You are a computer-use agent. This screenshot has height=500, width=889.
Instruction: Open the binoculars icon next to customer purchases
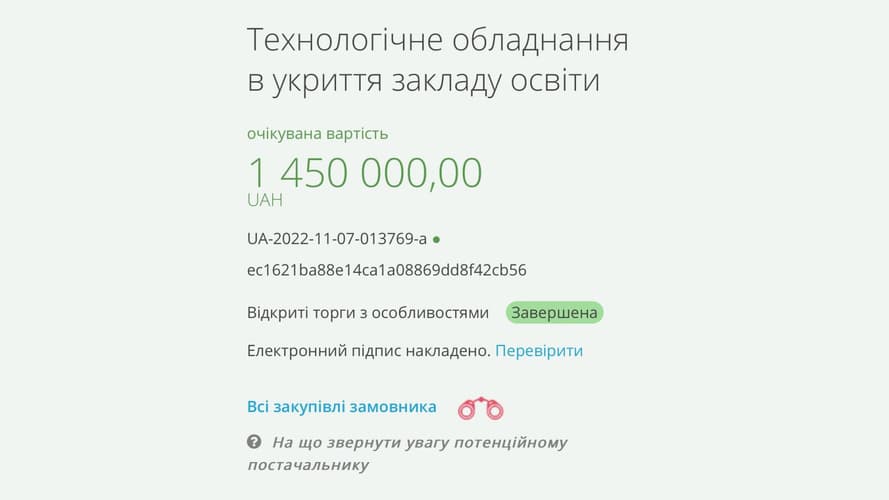pos(480,408)
